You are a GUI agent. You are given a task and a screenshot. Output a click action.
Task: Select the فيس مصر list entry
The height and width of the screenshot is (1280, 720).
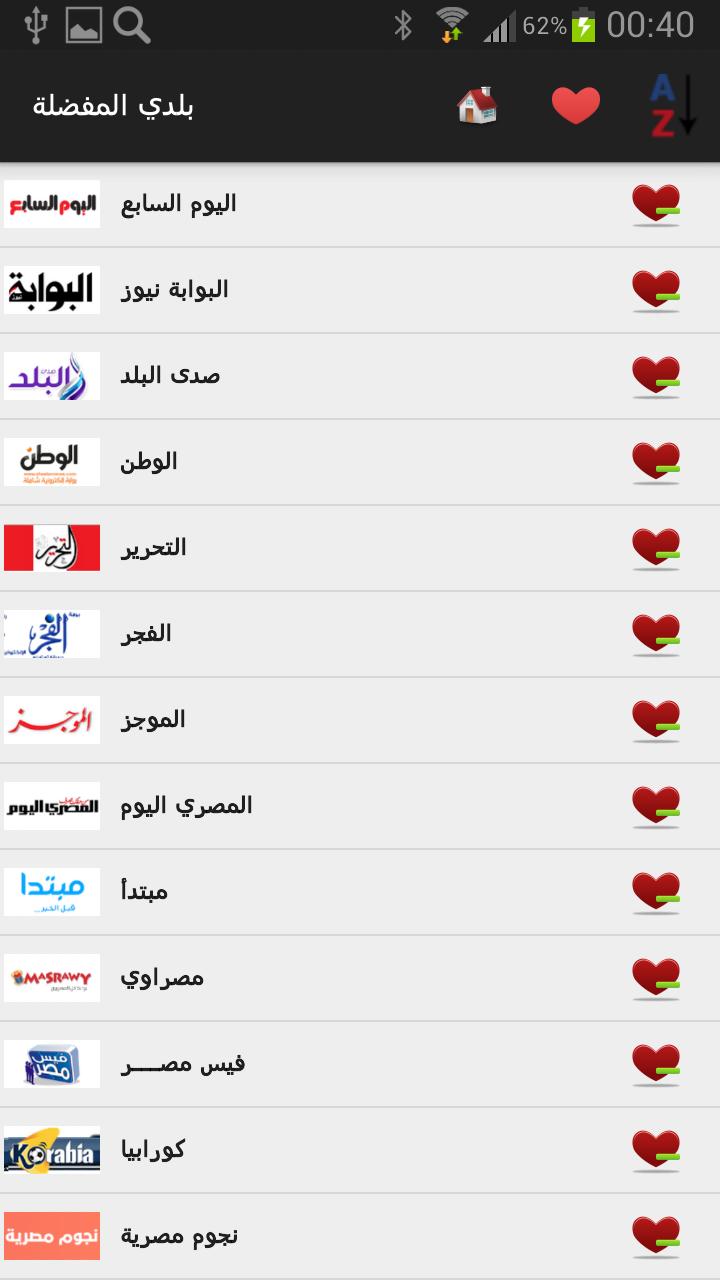coord(300,1064)
